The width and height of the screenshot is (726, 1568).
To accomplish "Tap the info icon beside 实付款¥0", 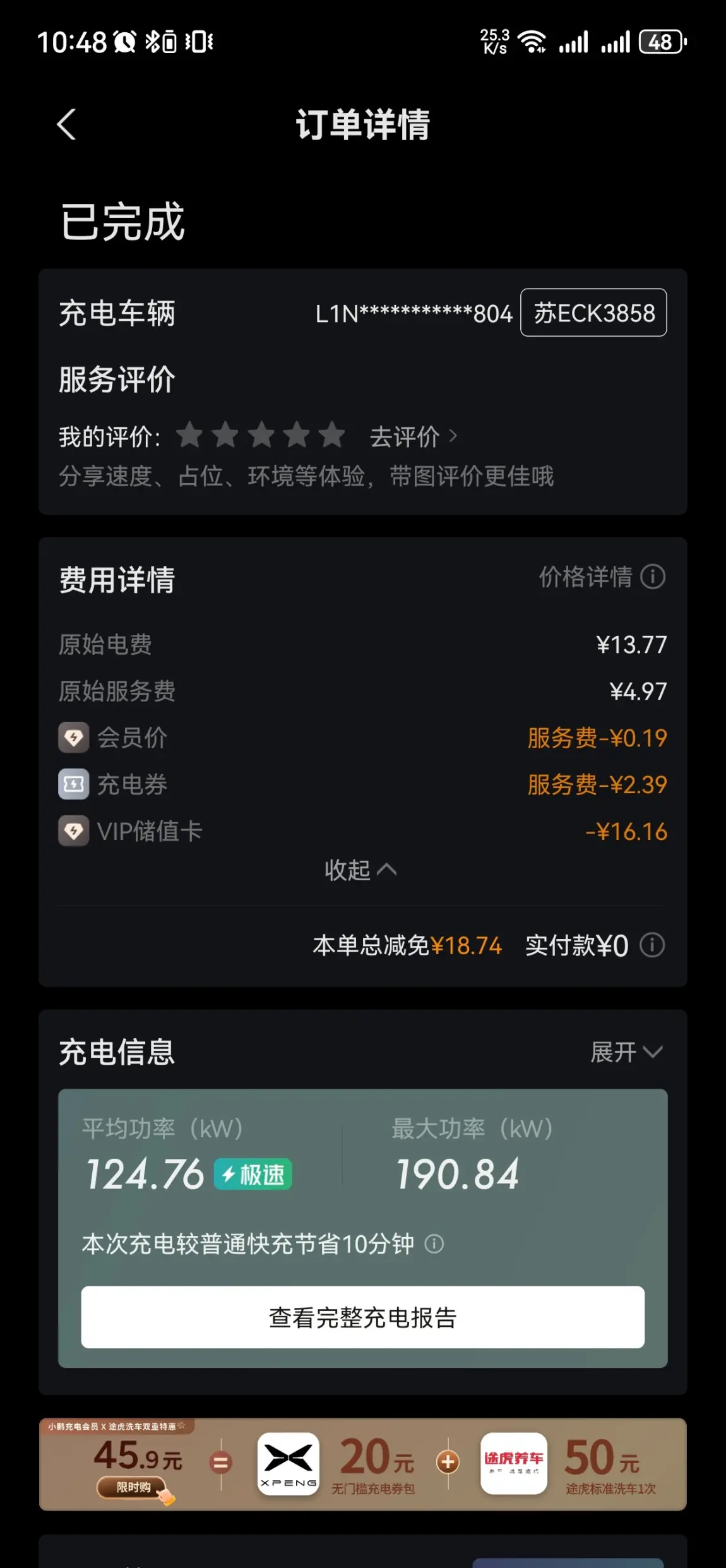I will click(652, 945).
